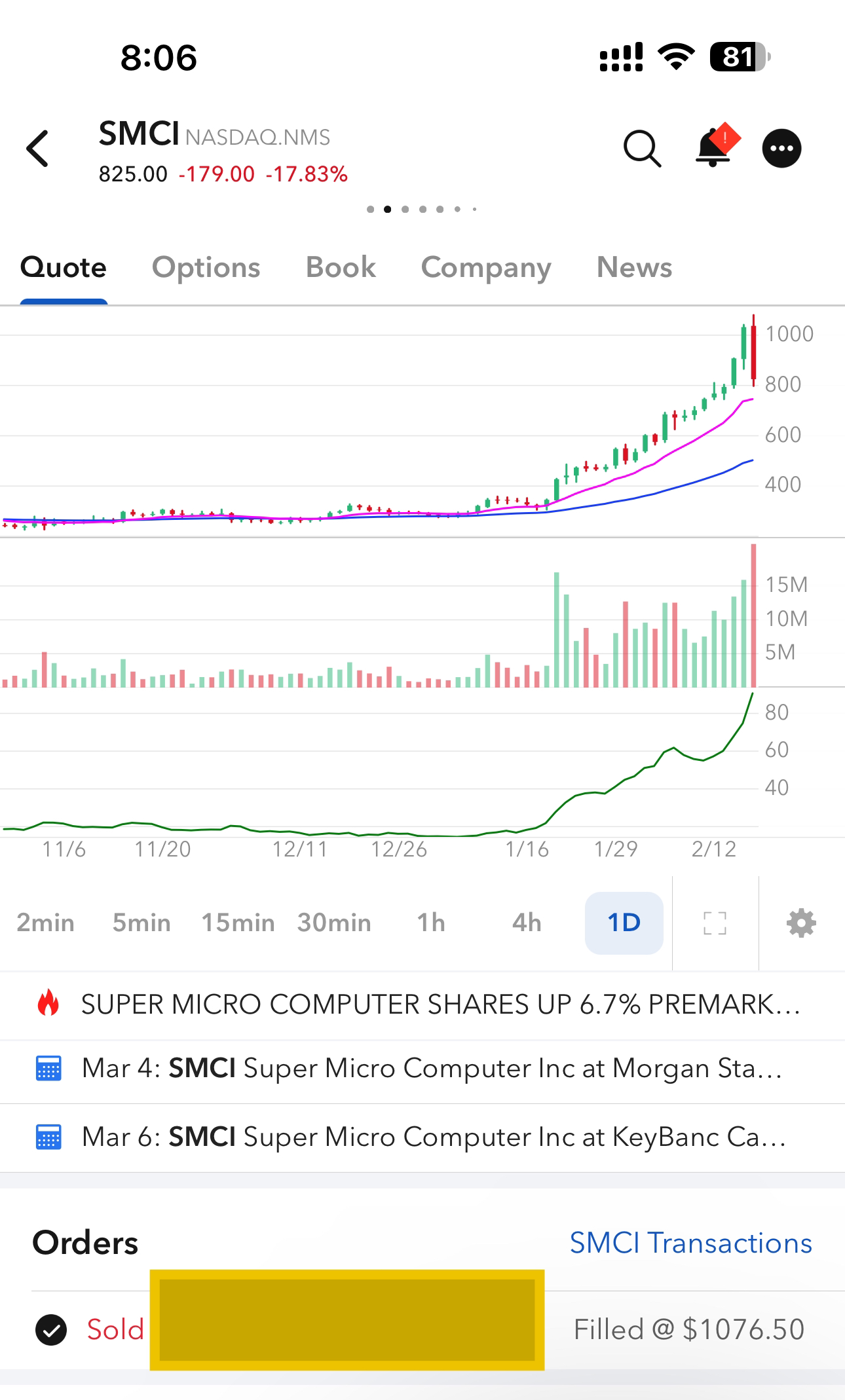
Task: Open the Company tab
Action: point(485,267)
